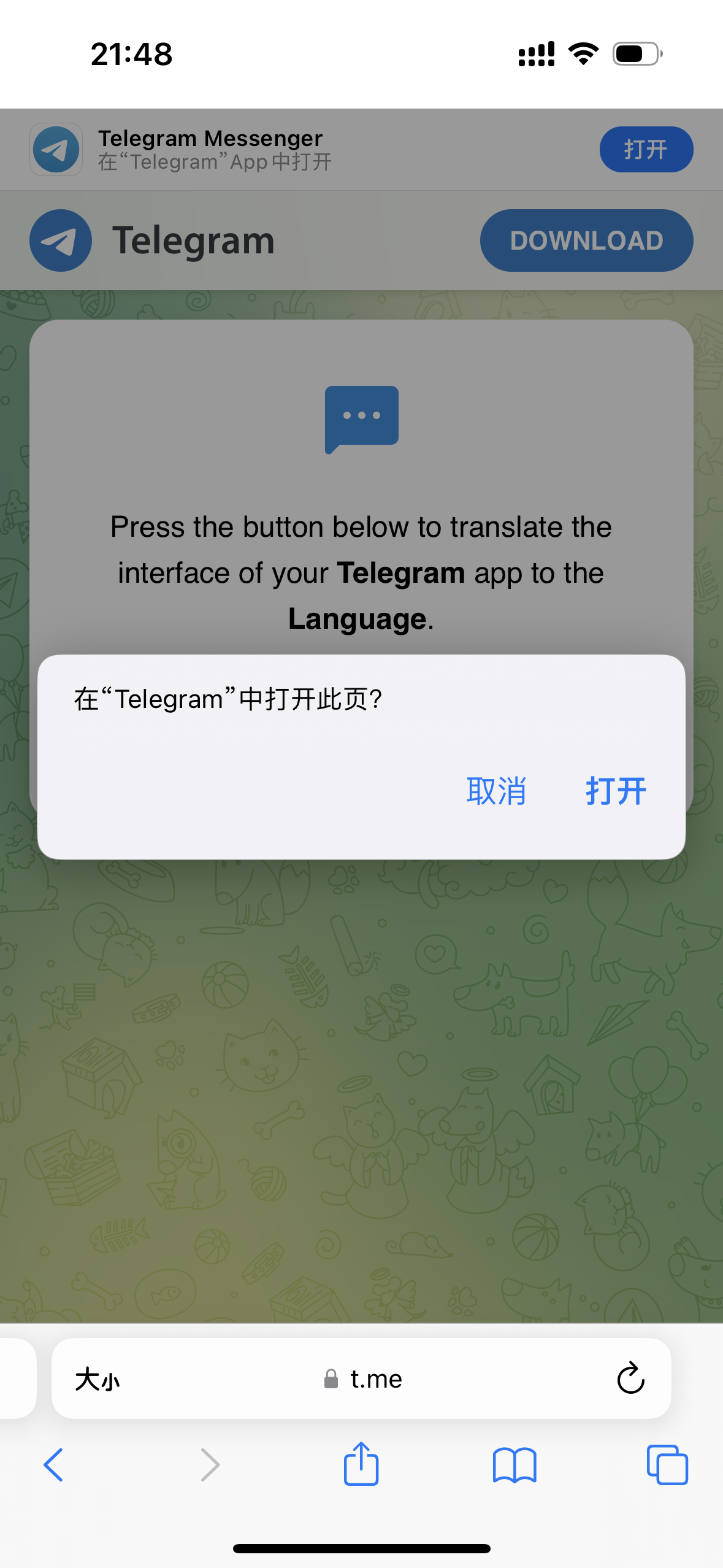The height and width of the screenshot is (1568, 723).
Task: Go back to the previous page
Action: pyautogui.click(x=54, y=1465)
